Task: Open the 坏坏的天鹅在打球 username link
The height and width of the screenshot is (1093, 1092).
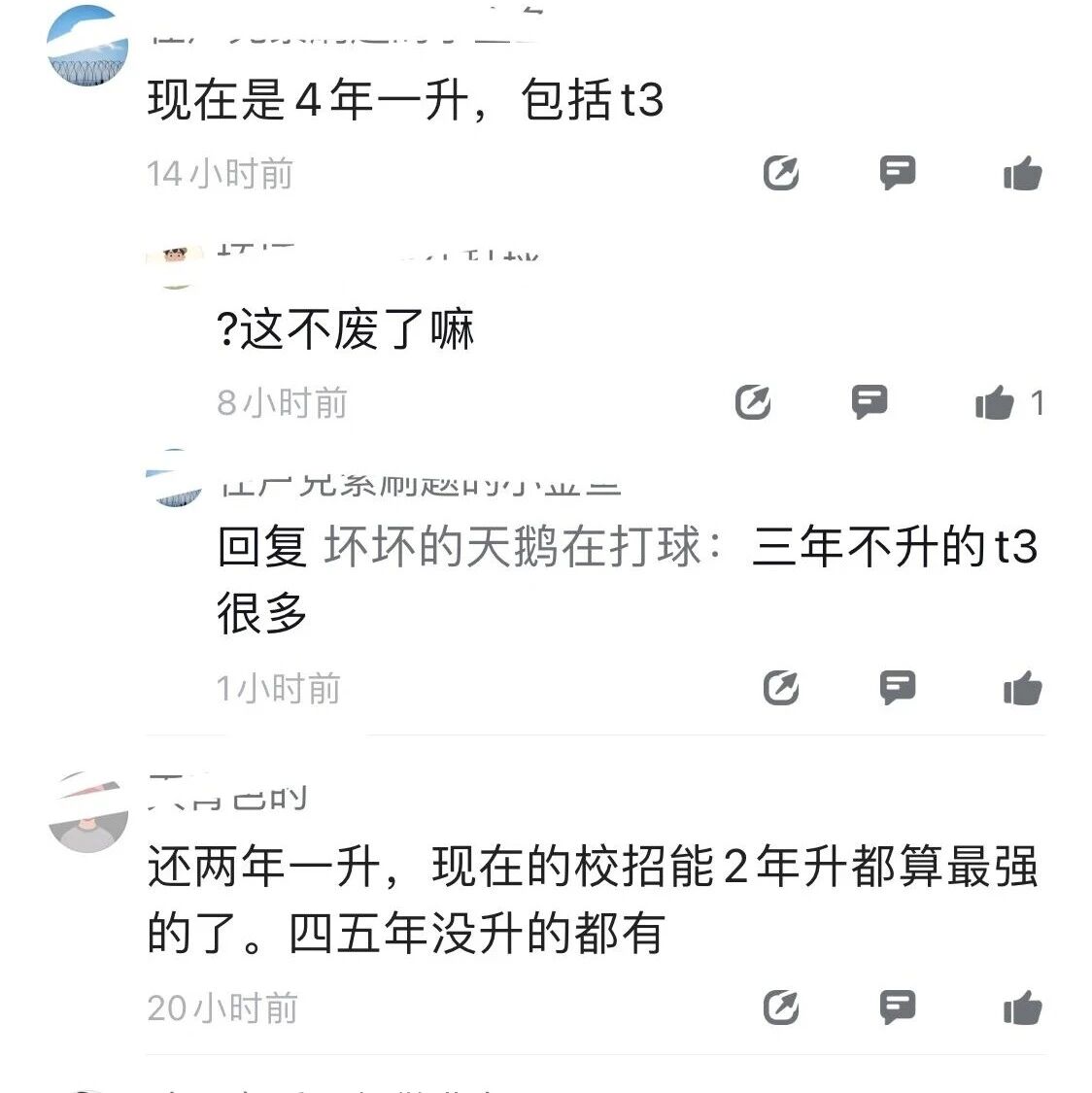Action: (x=512, y=546)
